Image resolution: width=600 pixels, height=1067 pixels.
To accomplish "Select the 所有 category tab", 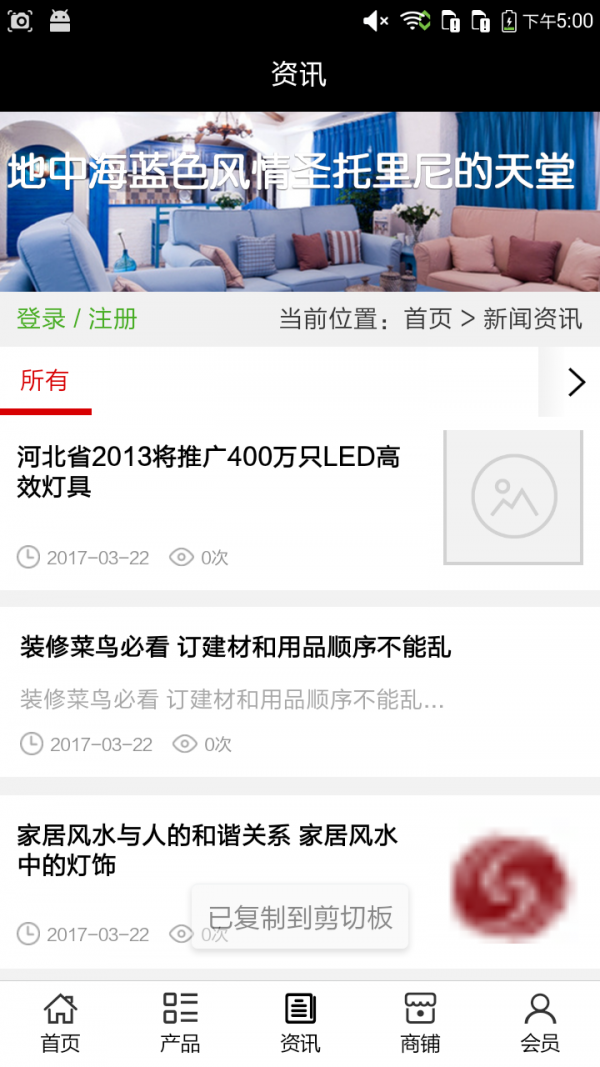I will coord(45,381).
